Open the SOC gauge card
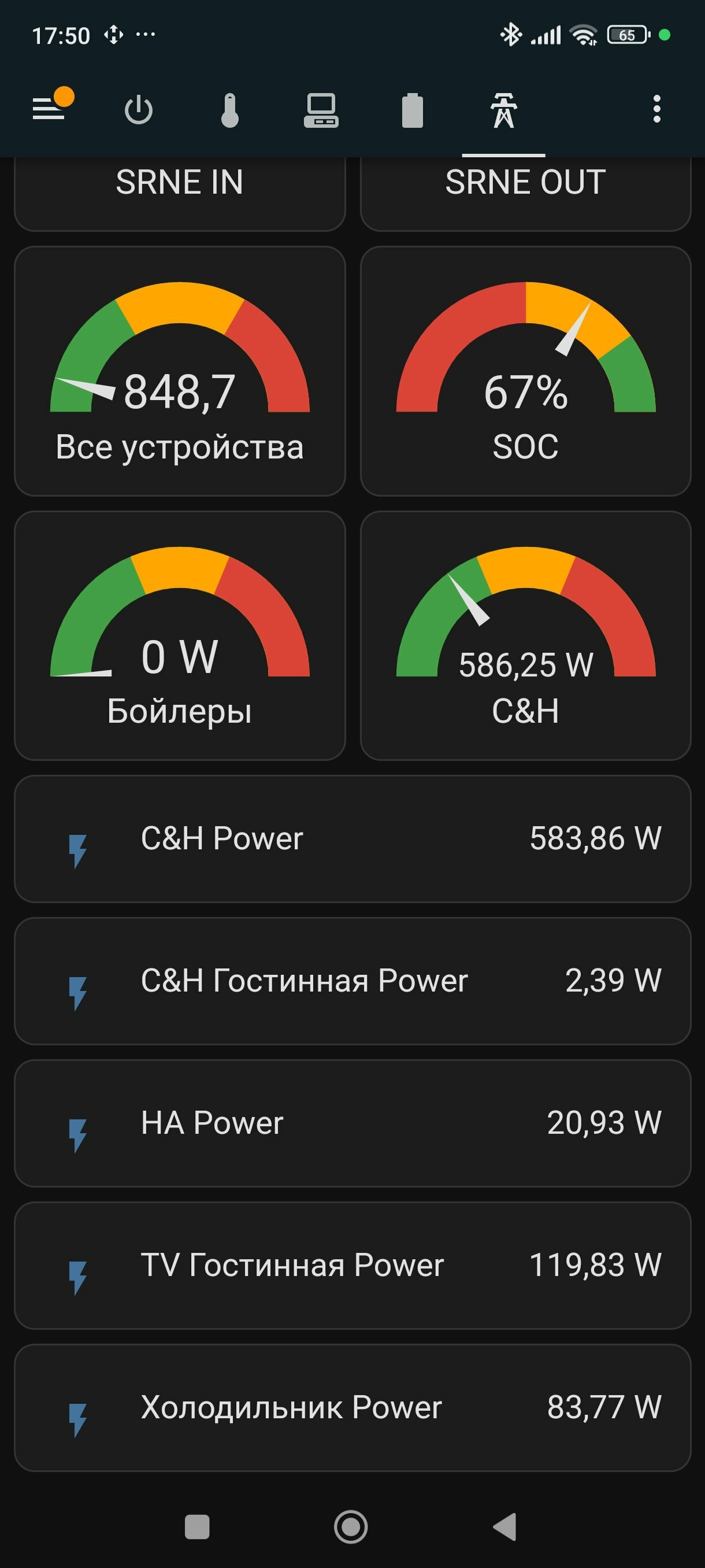 pos(525,371)
